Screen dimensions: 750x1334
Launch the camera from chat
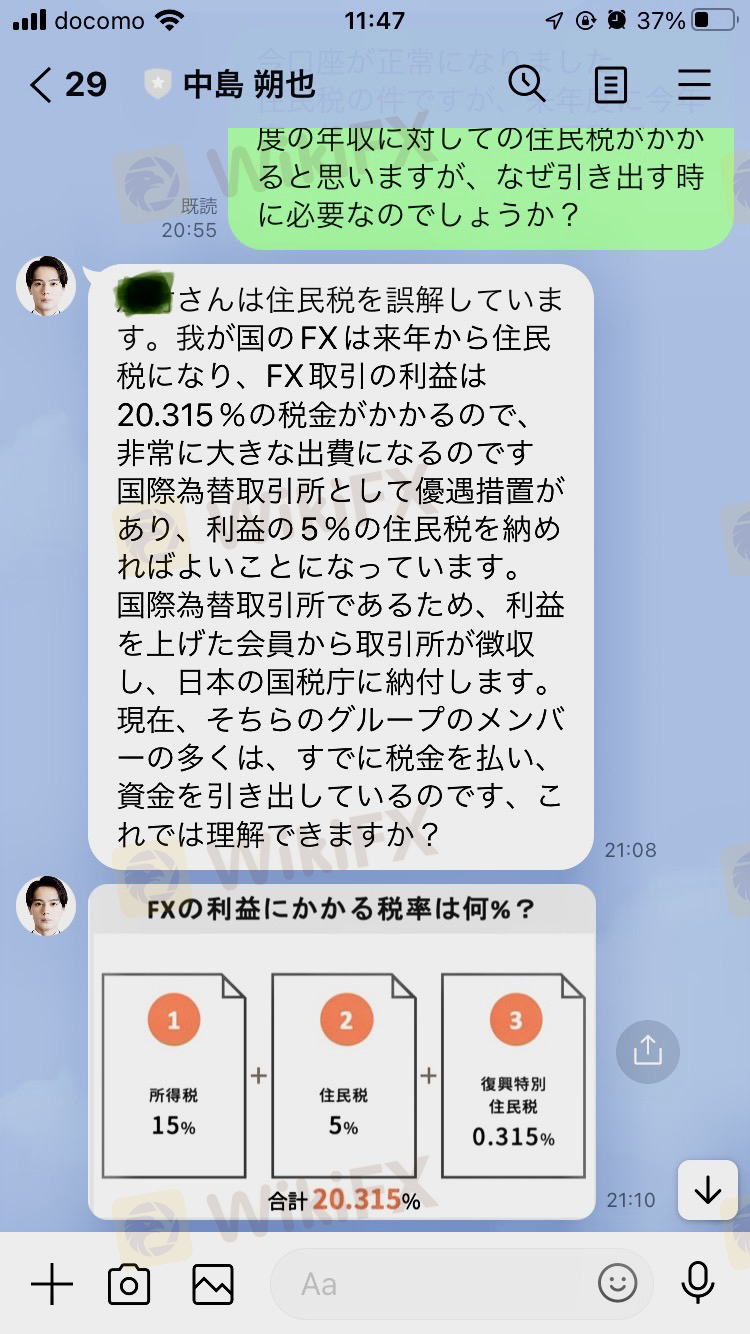[x=129, y=1284]
